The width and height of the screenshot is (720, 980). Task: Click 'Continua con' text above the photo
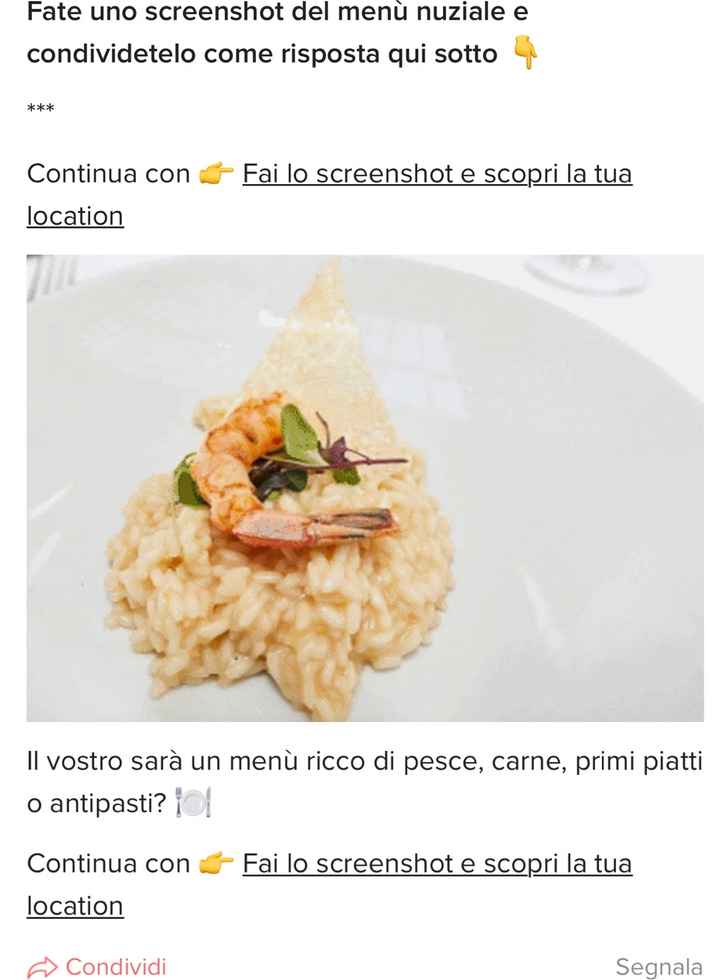[x=105, y=173]
